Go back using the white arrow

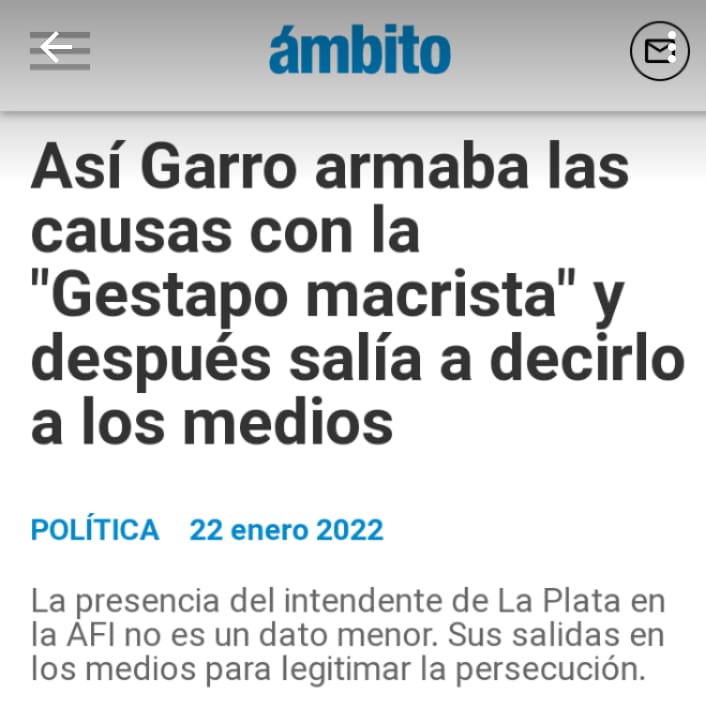click(58, 48)
